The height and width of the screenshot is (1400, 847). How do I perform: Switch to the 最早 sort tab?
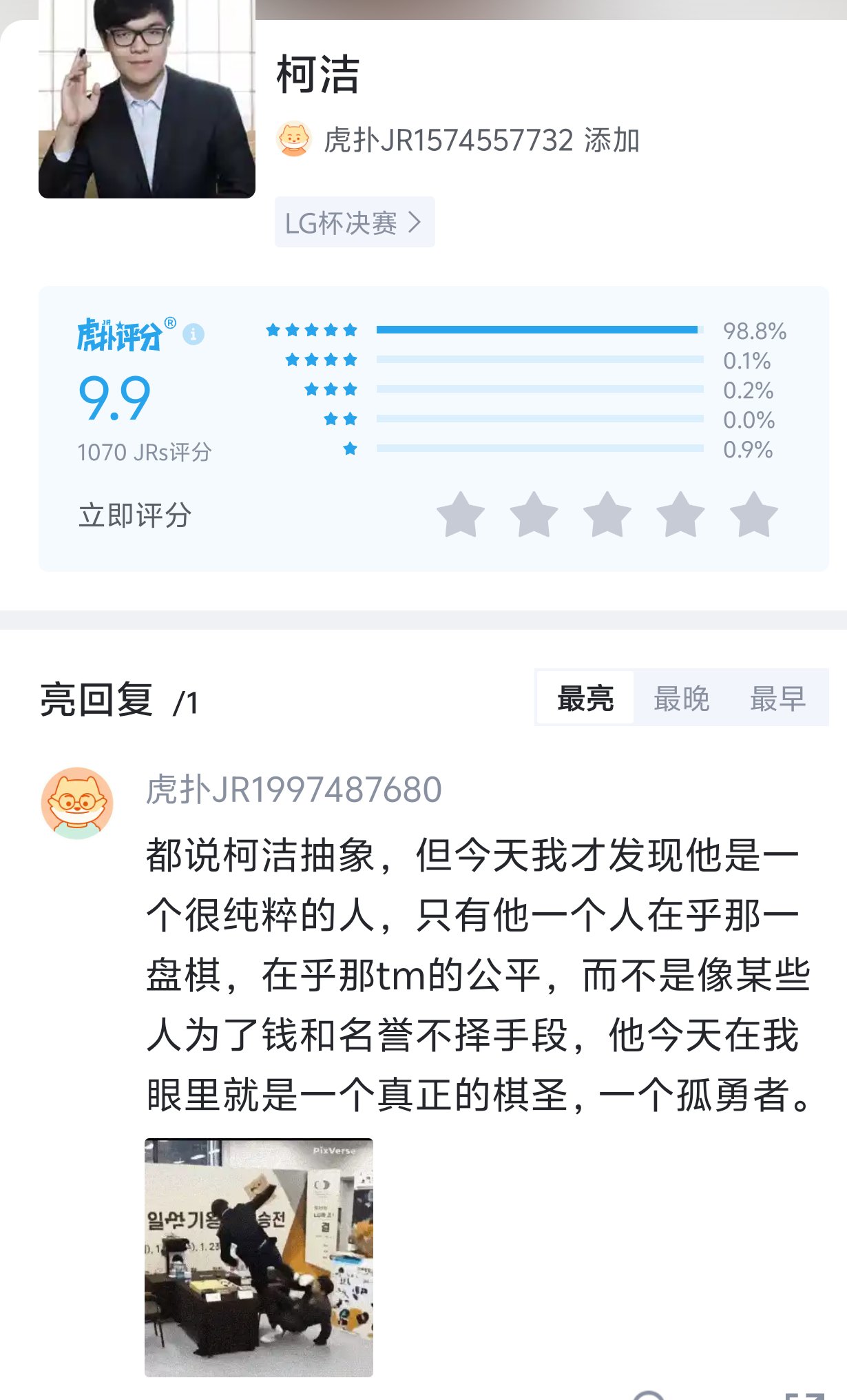click(777, 699)
